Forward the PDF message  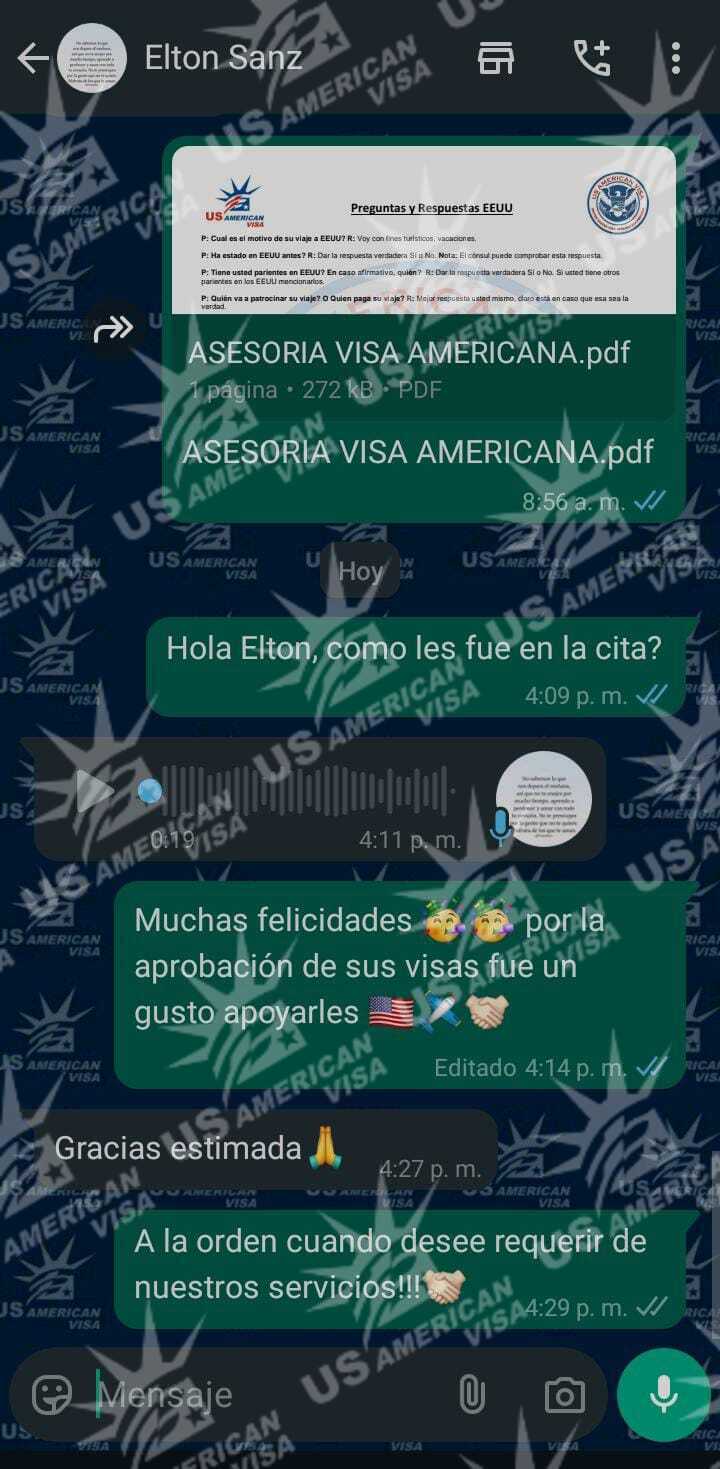[x=114, y=328]
